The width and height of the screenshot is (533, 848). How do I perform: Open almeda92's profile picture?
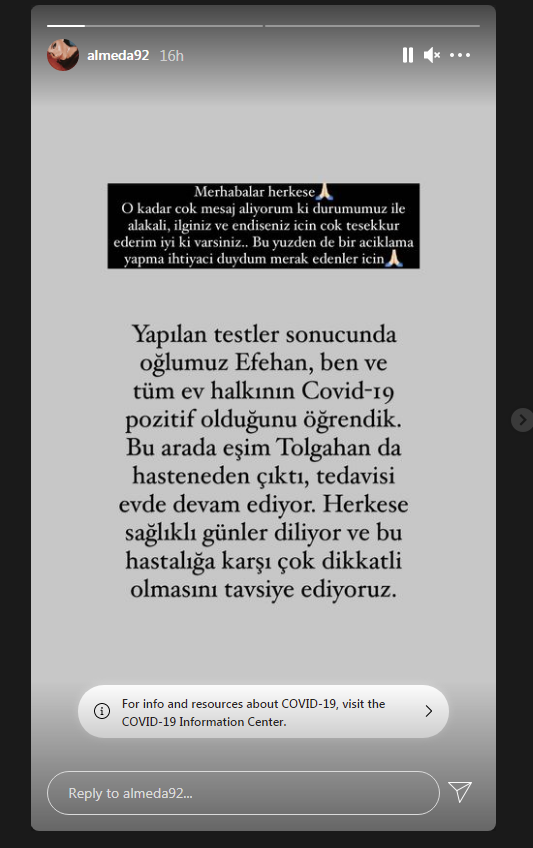coord(63,55)
